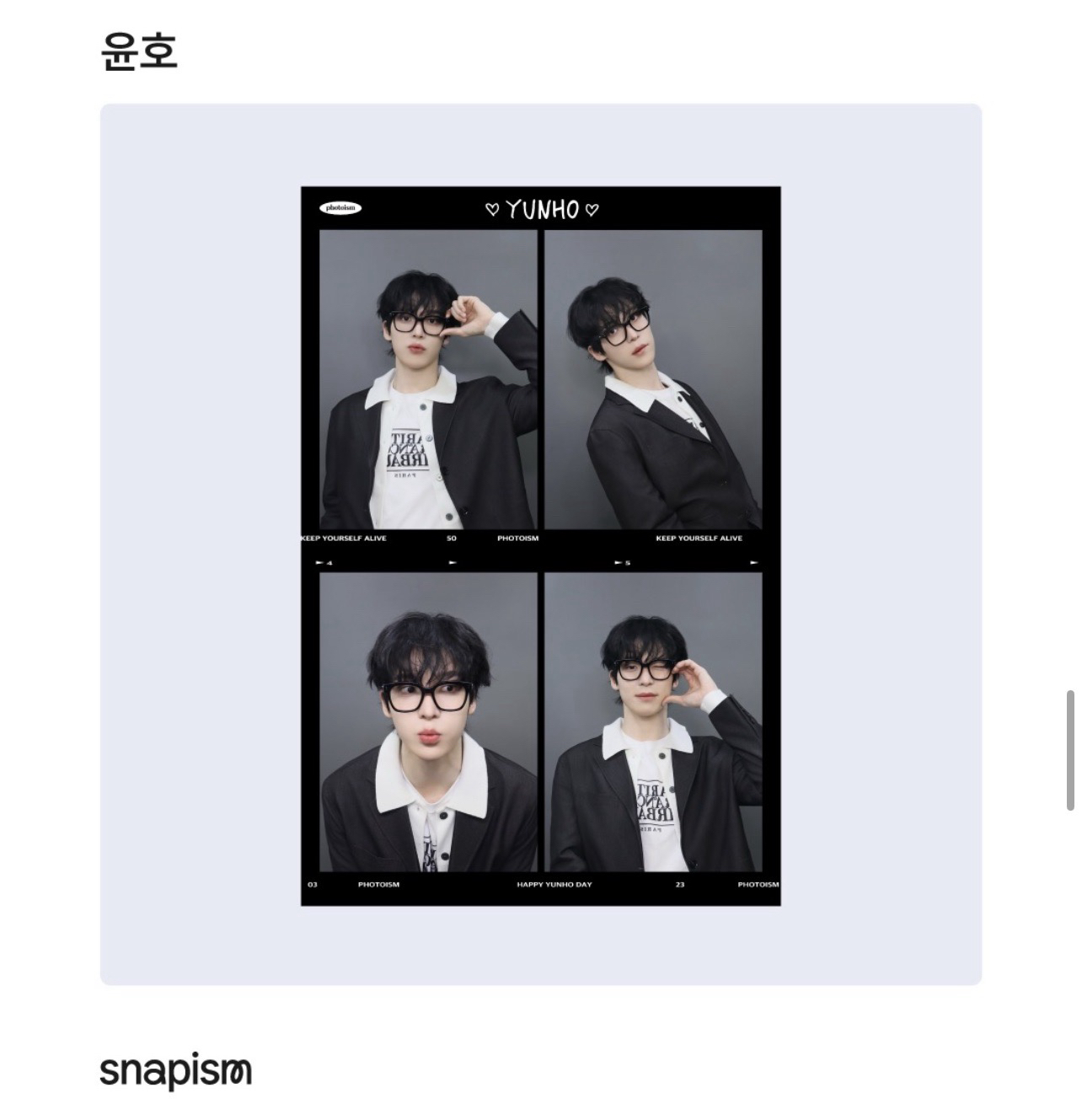Tap the page scrollbar handle
1082x1120 pixels.
point(1070,750)
